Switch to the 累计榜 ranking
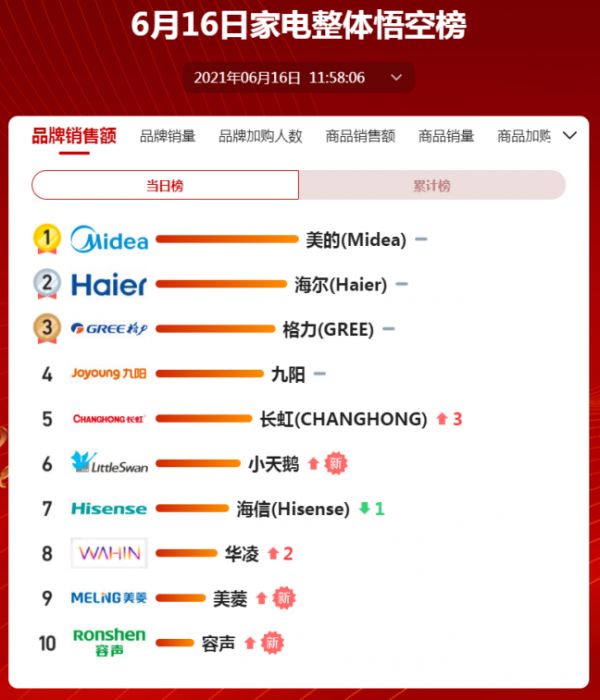600x700 pixels. [432, 185]
